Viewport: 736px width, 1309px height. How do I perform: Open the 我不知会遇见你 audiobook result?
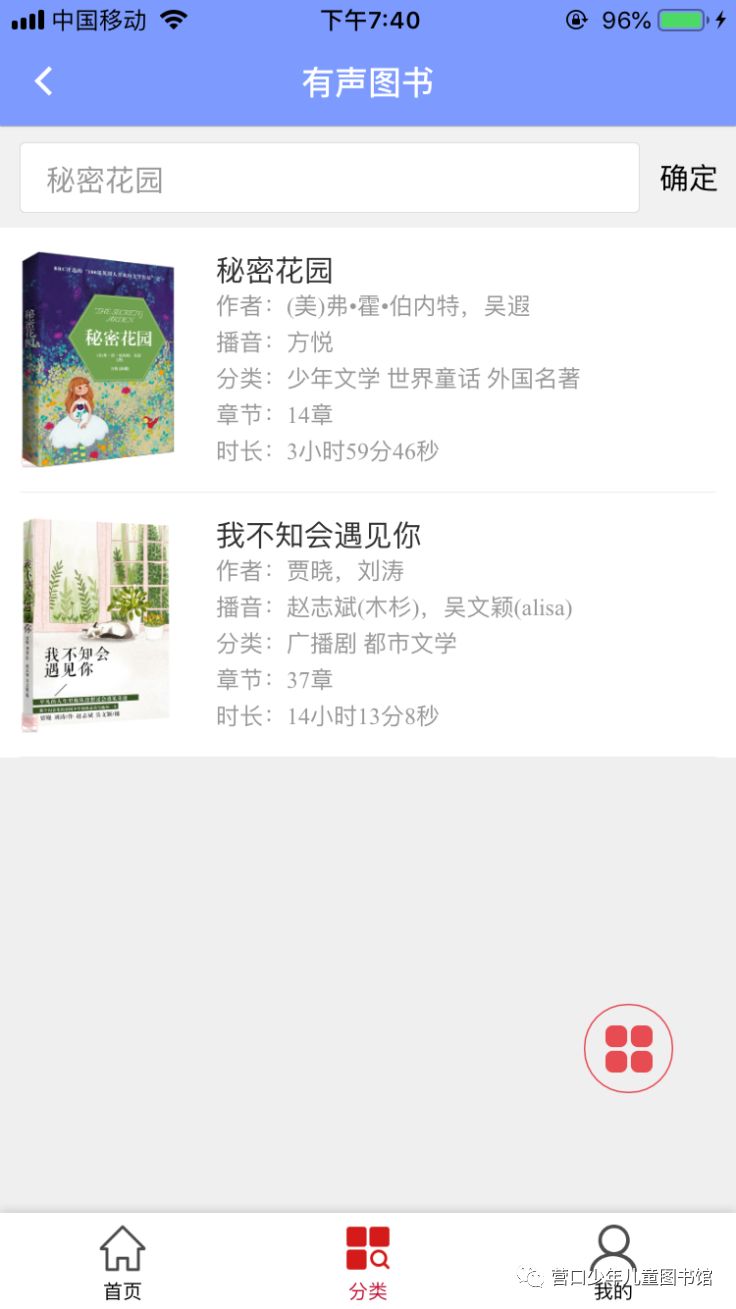(368, 625)
